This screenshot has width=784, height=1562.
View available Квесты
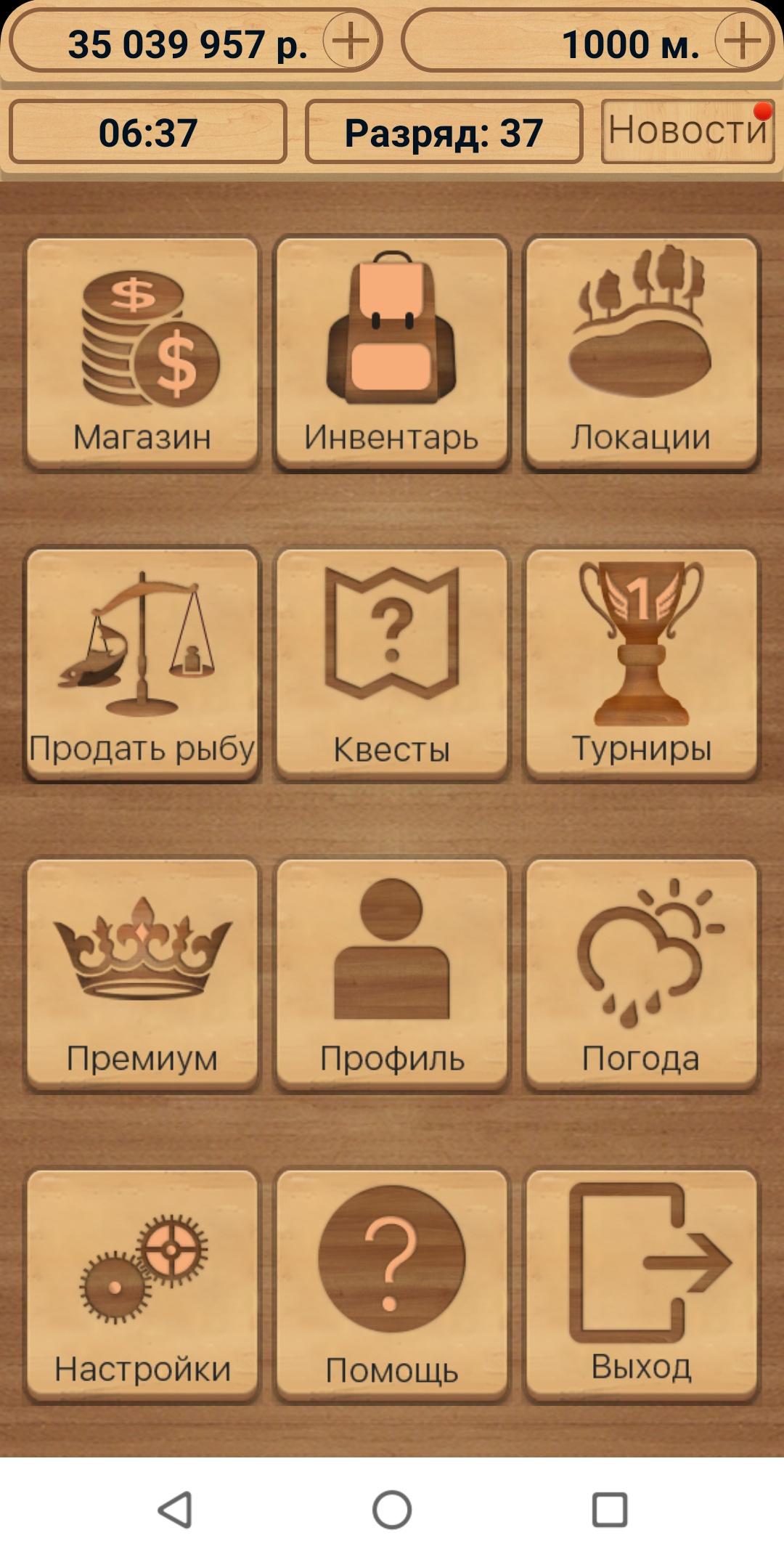(392, 664)
